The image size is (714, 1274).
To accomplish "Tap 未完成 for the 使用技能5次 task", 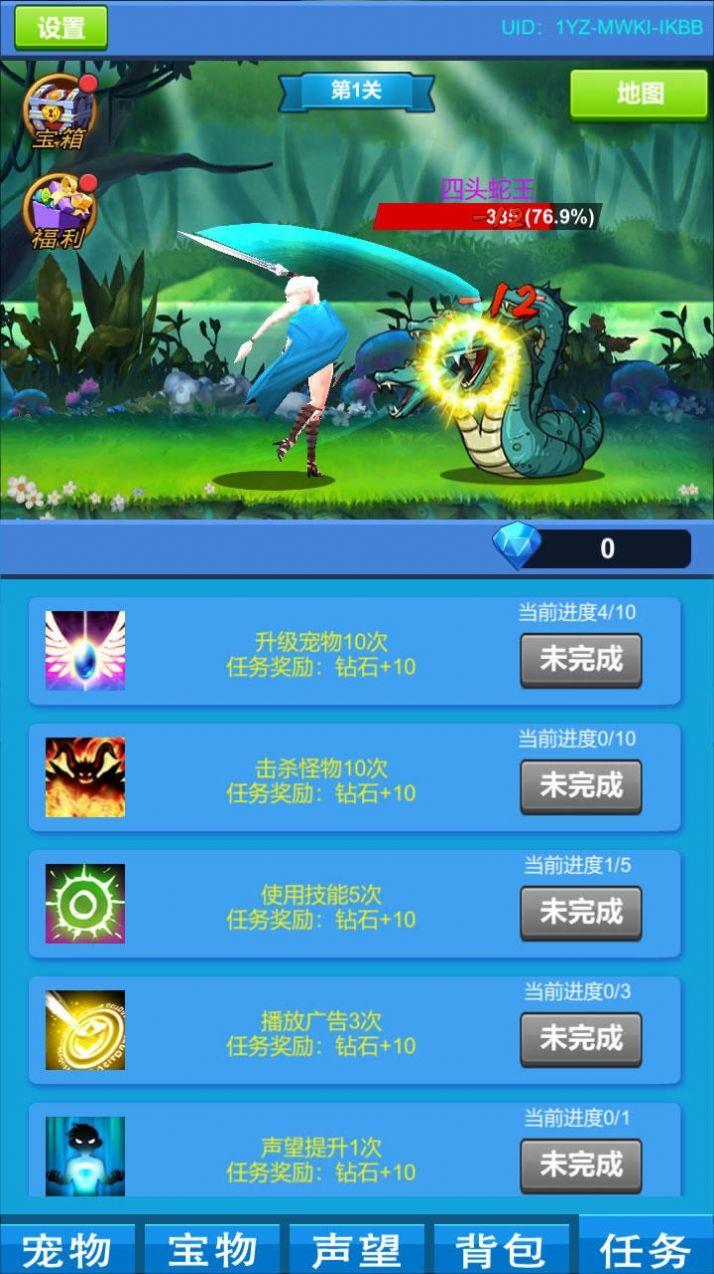I will click(x=581, y=912).
